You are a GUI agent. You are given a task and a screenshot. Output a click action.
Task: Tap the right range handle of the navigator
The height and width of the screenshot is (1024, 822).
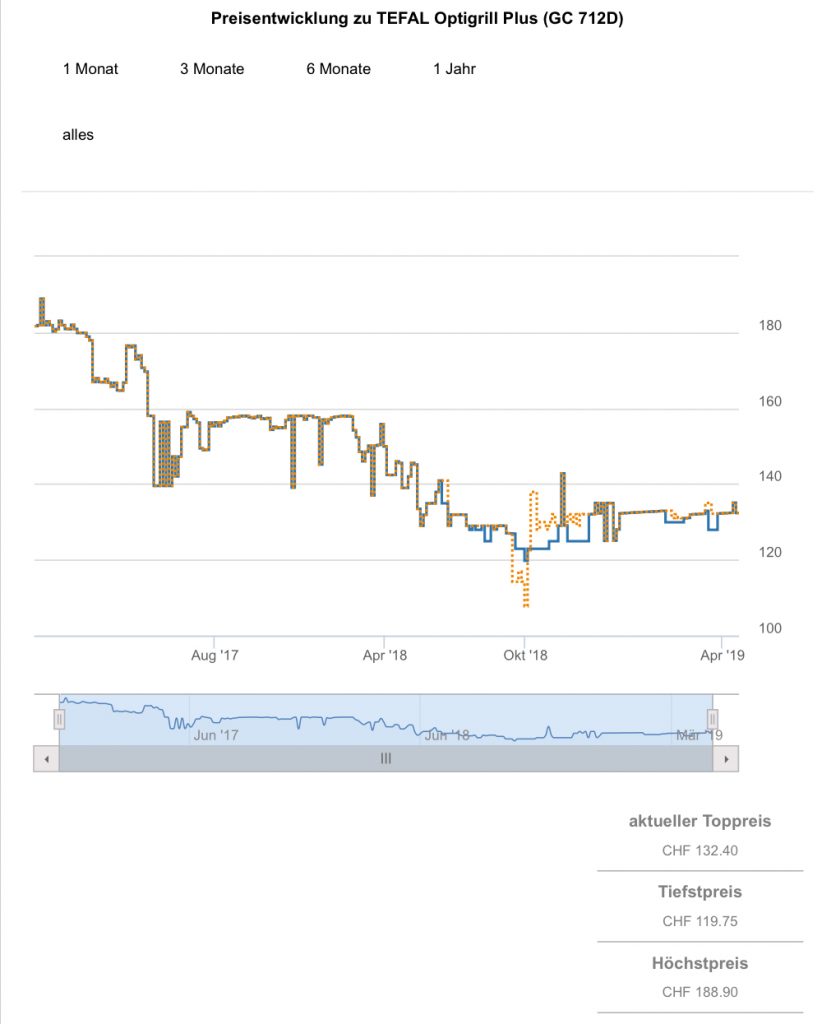pos(713,718)
